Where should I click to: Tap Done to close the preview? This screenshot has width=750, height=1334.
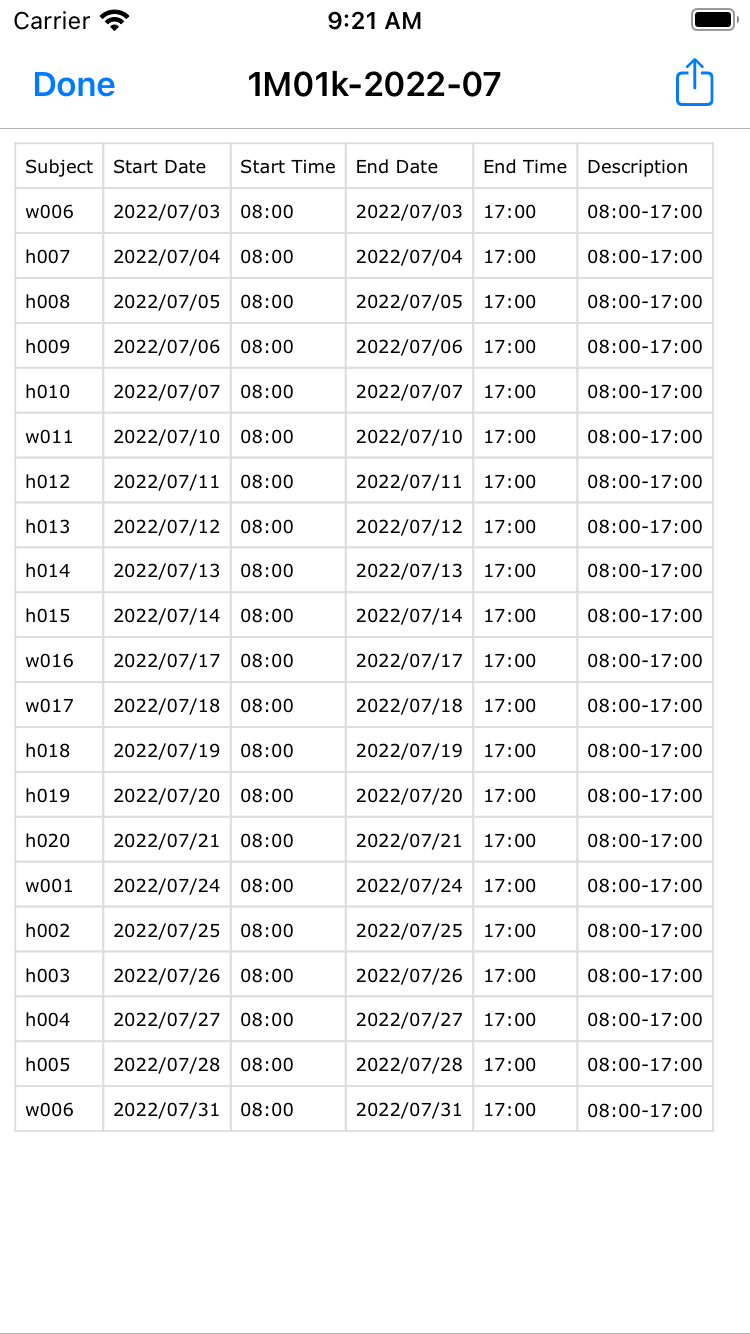[x=74, y=85]
